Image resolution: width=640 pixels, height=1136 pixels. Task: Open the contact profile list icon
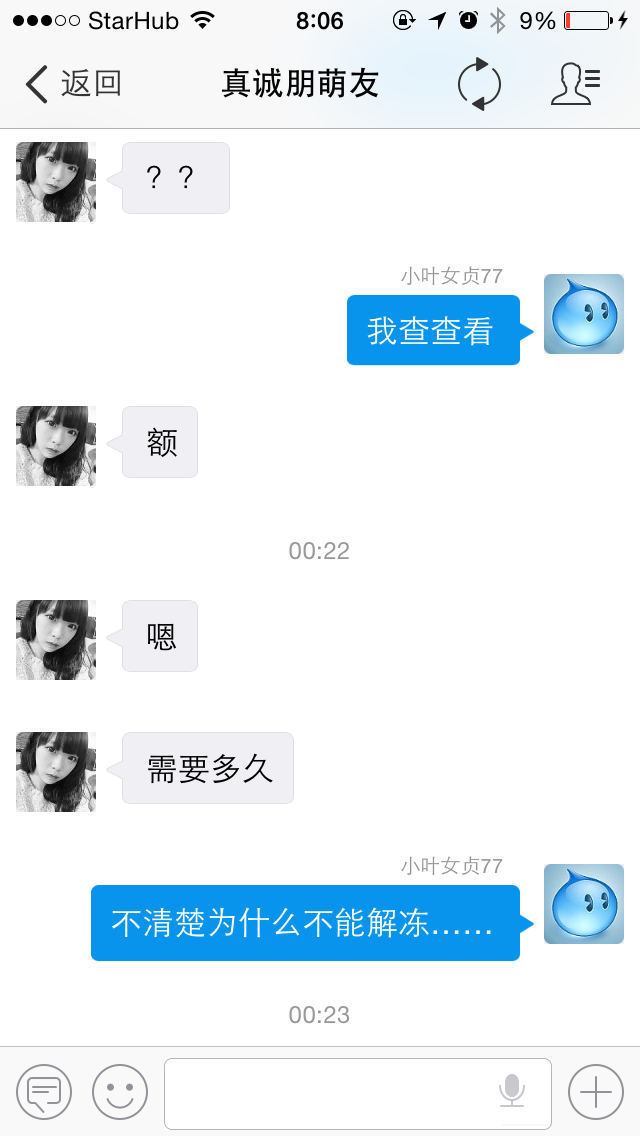(575, 84)
